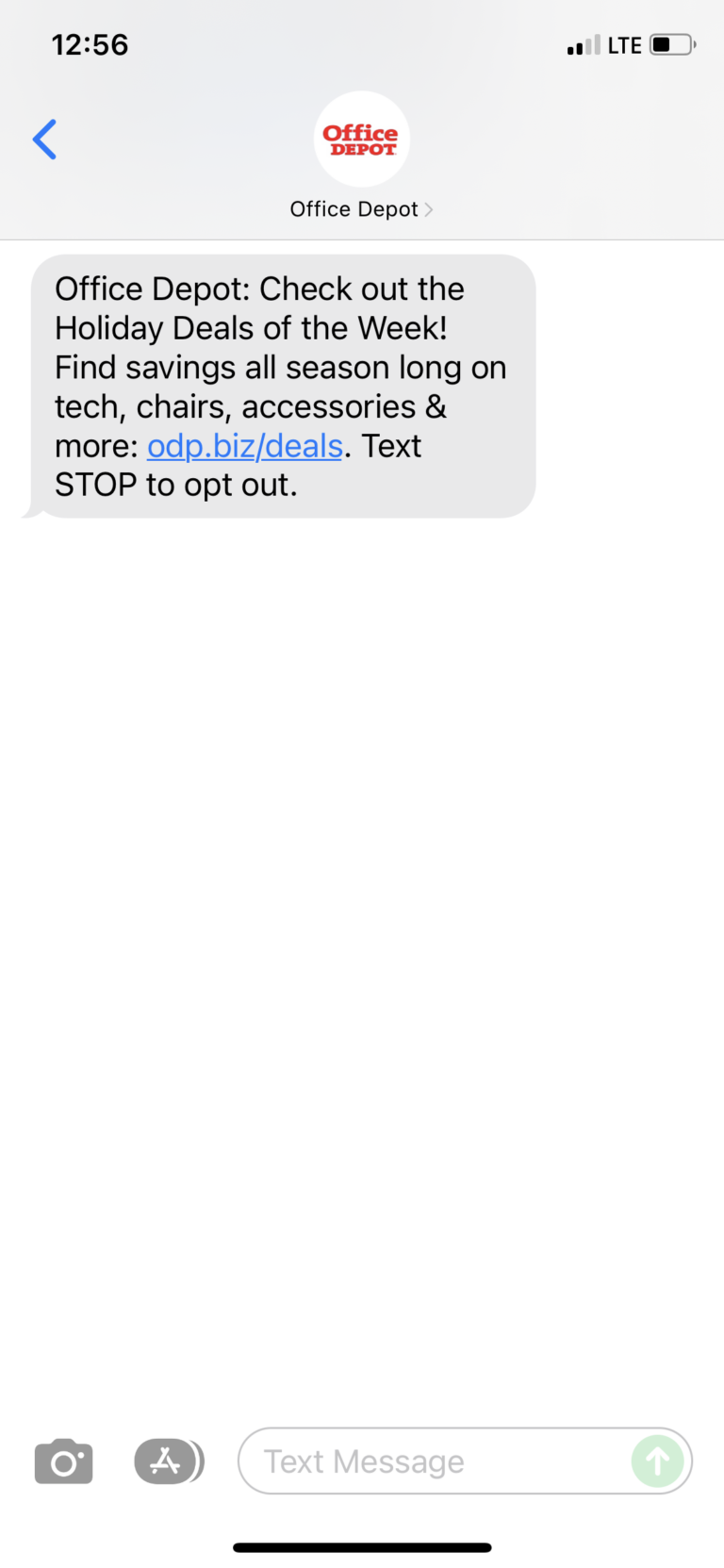Tap the LTE network status label
Image resolution: width=724 pixels, height=1568 pixels.
[x=625, y=44]
